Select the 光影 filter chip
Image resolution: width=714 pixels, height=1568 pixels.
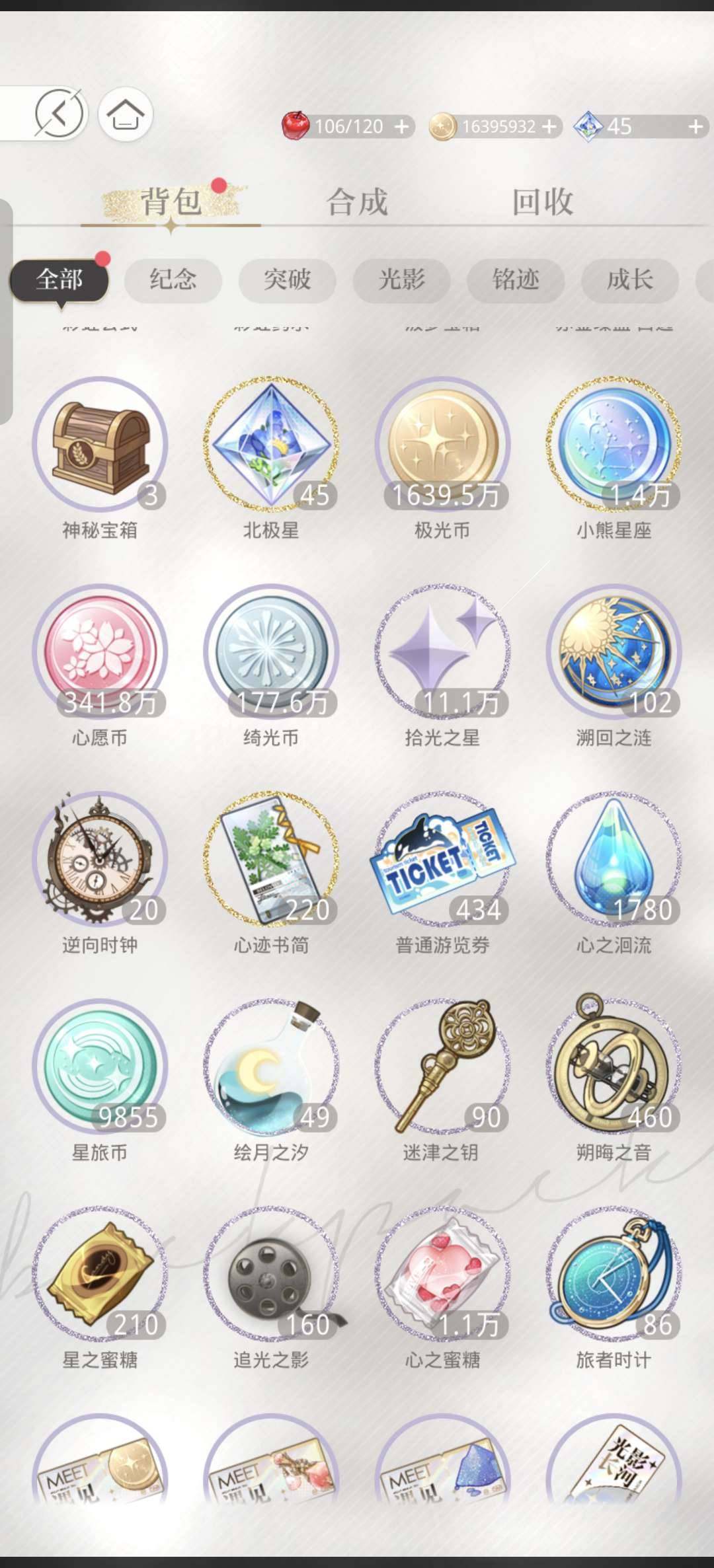pos(401,280)
